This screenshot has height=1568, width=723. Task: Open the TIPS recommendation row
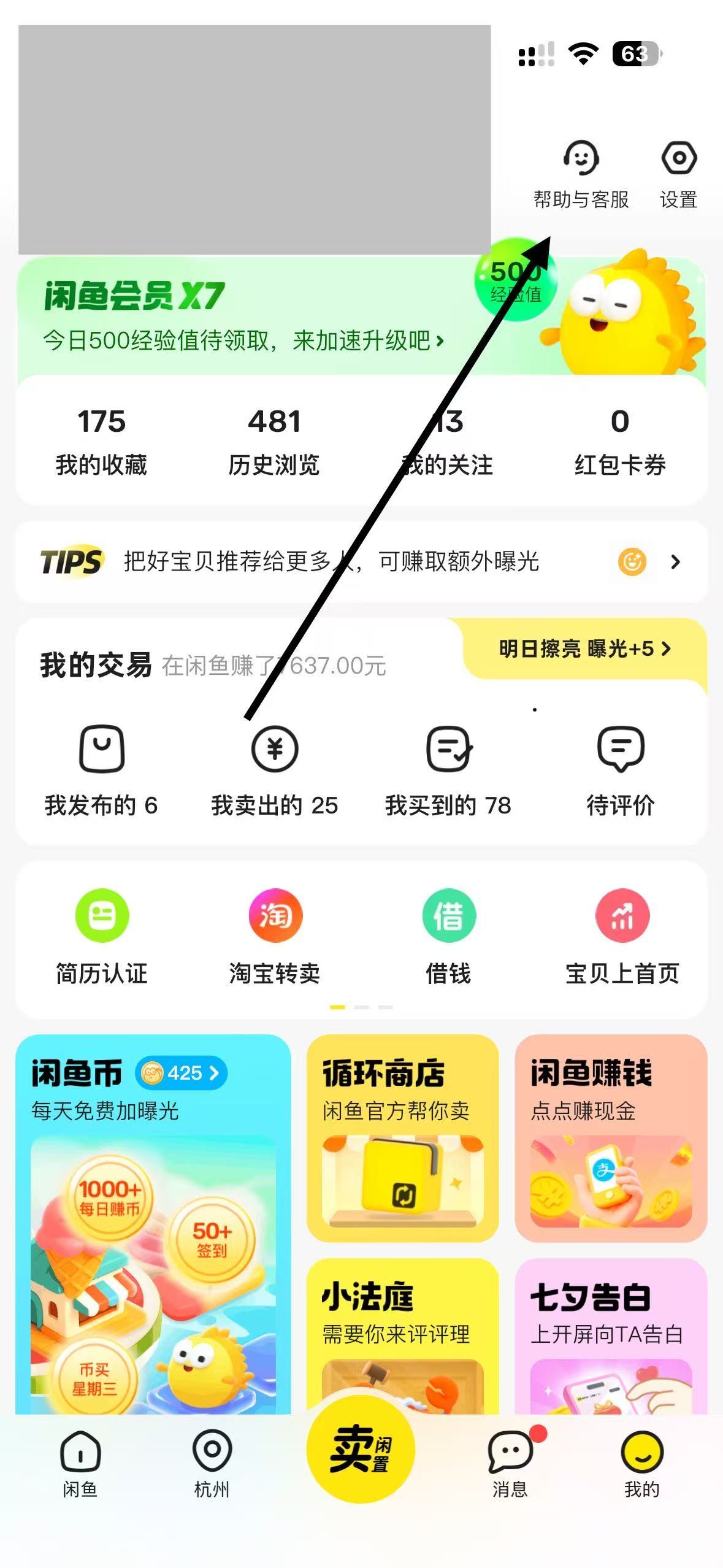(x=361, y=561)
